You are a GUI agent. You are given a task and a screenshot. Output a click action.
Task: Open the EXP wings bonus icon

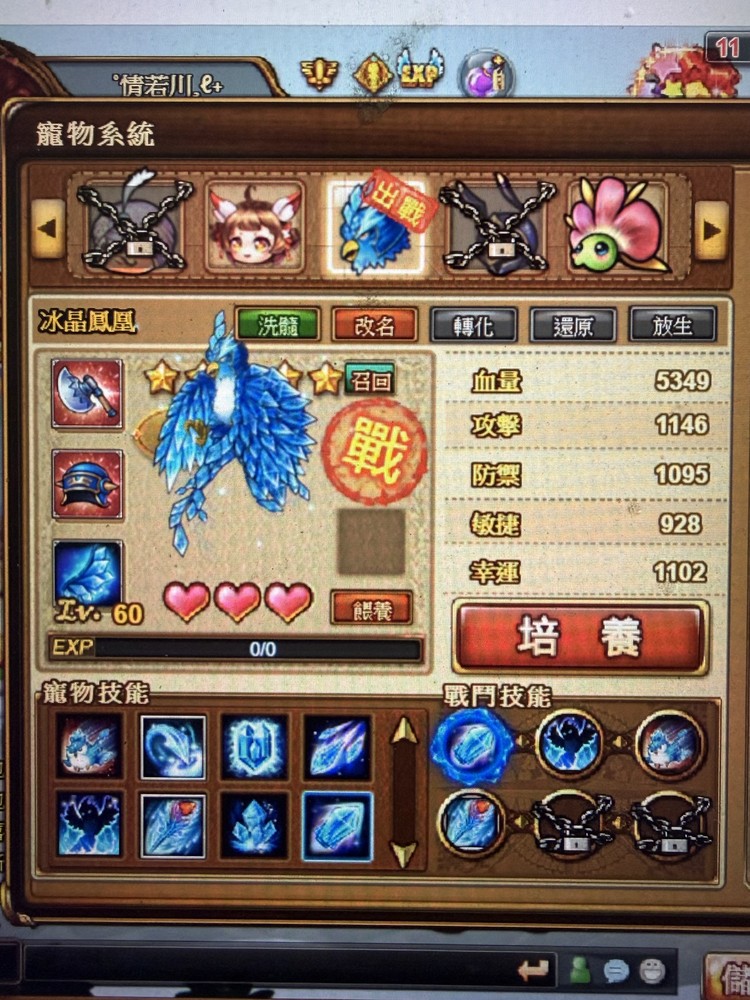(421, 70)
